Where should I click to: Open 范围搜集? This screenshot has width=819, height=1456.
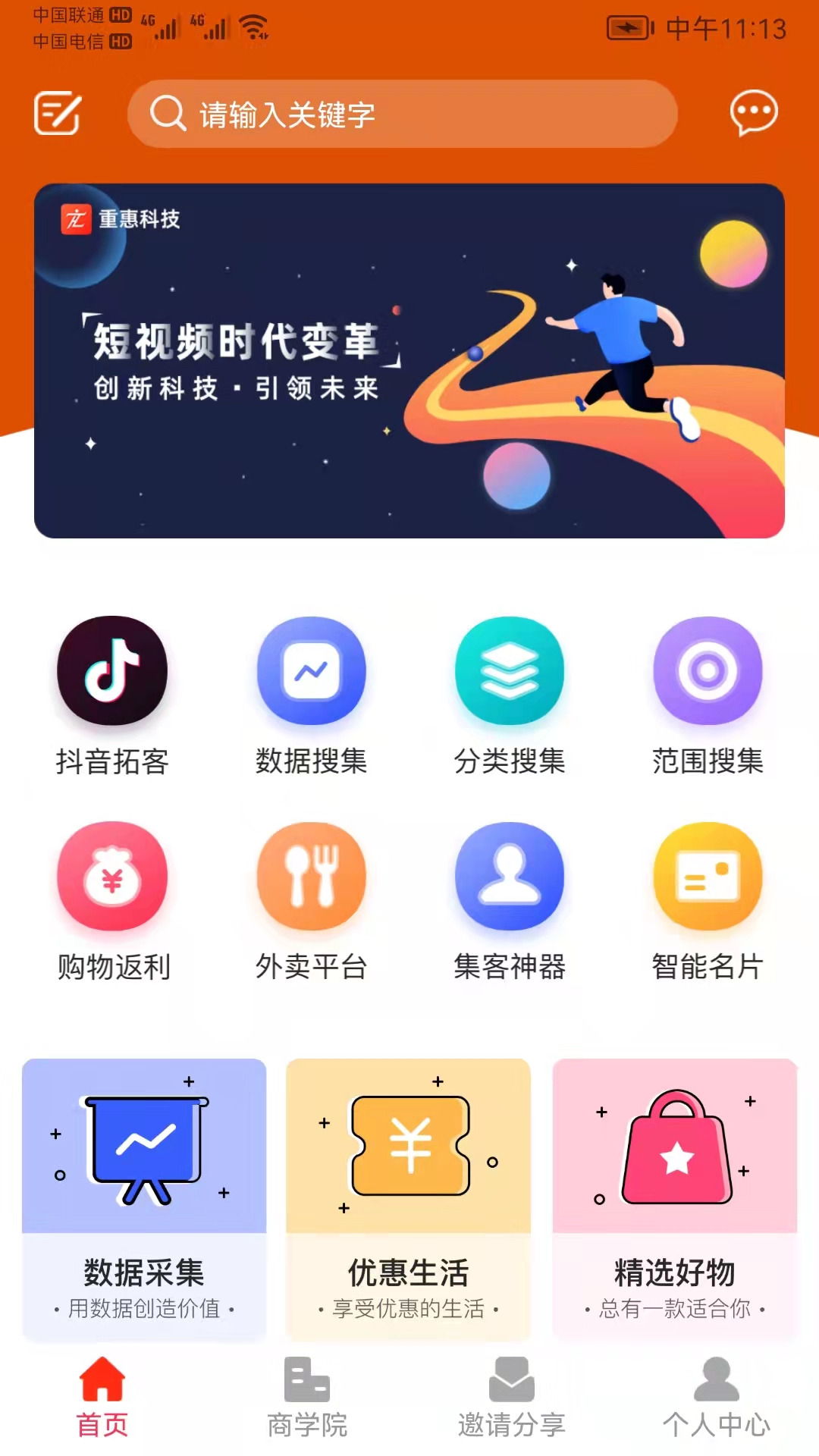point(708,694)
